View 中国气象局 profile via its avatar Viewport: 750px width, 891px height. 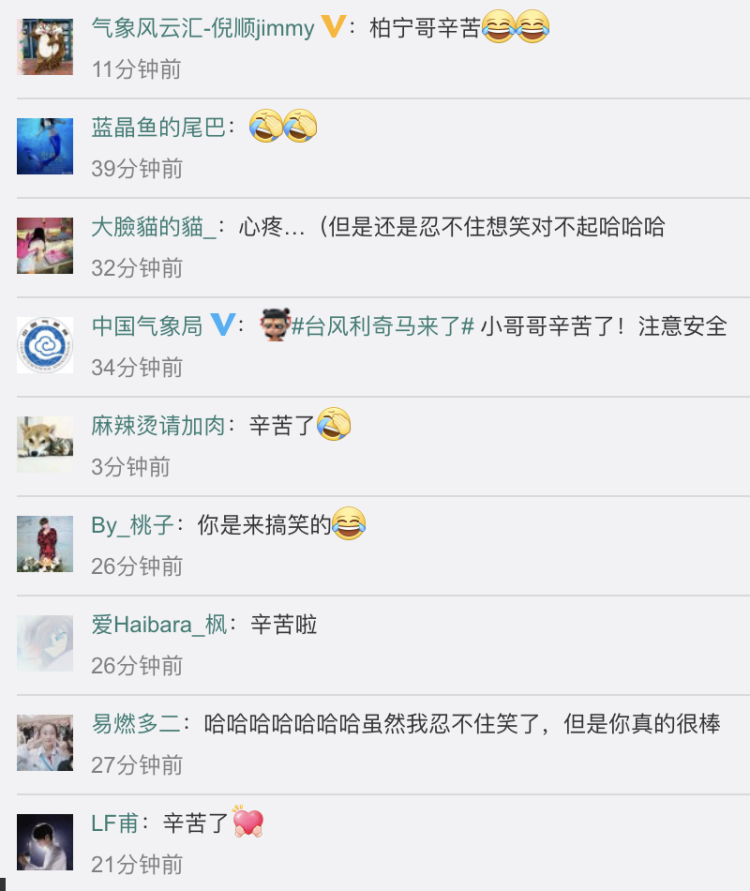[x=45, y=345]
